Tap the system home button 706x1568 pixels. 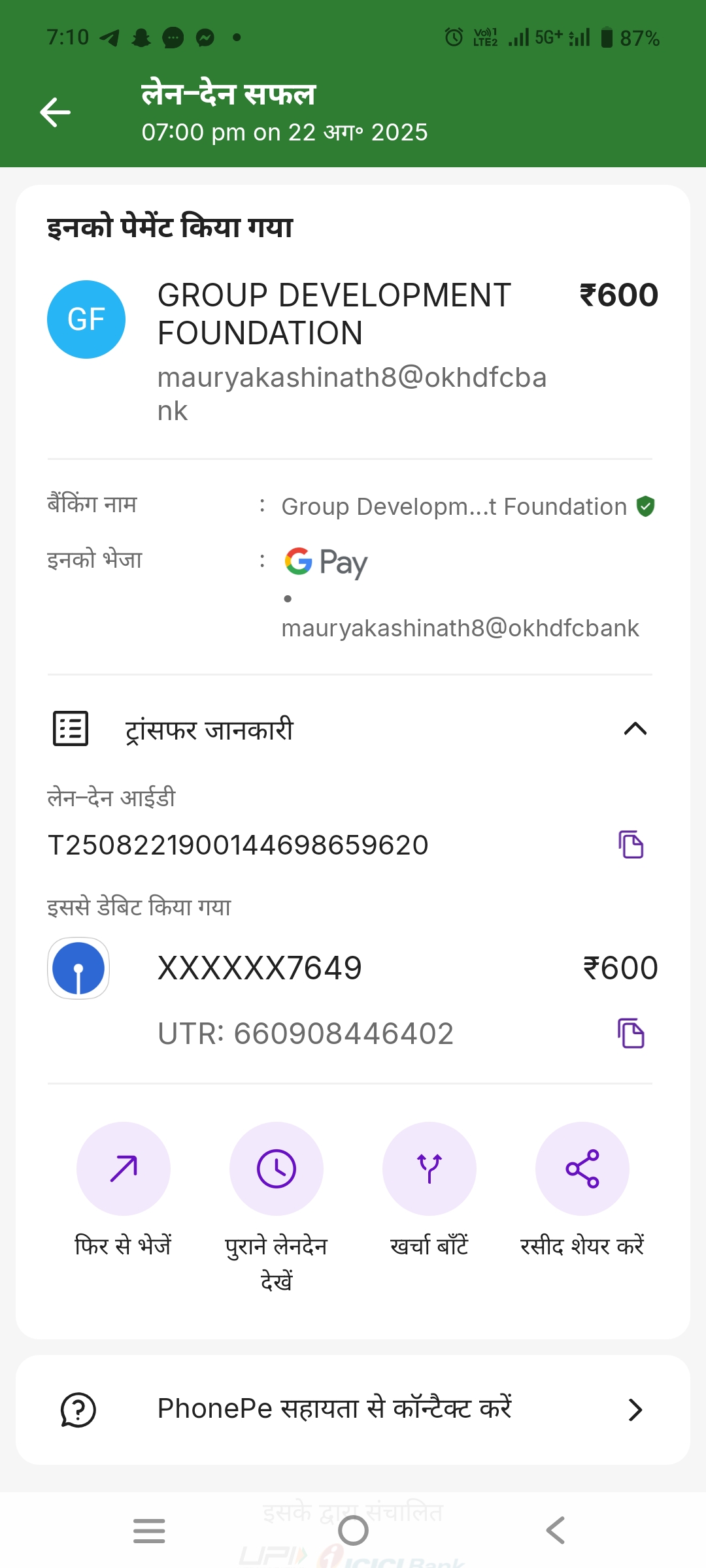pos(353,1530)
